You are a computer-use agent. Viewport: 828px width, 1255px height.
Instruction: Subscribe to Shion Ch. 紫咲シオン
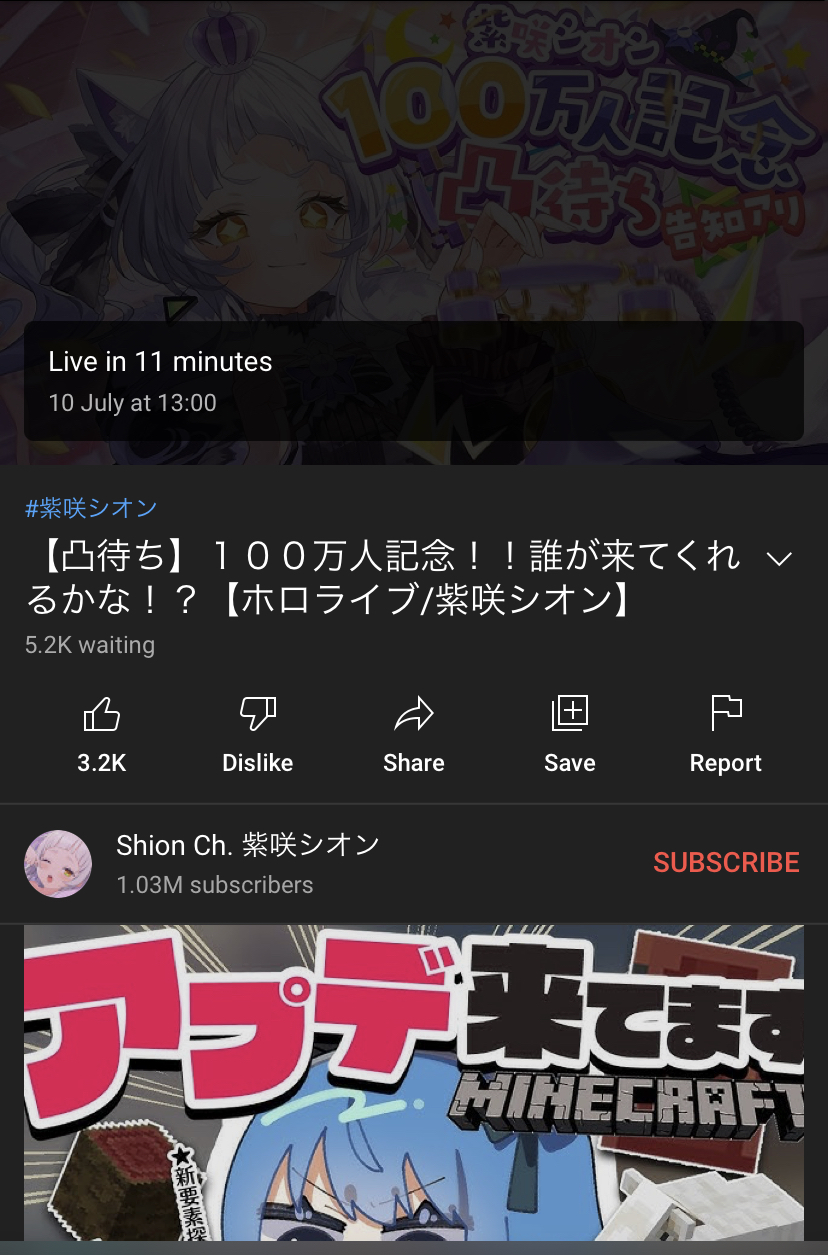[726, 862]
